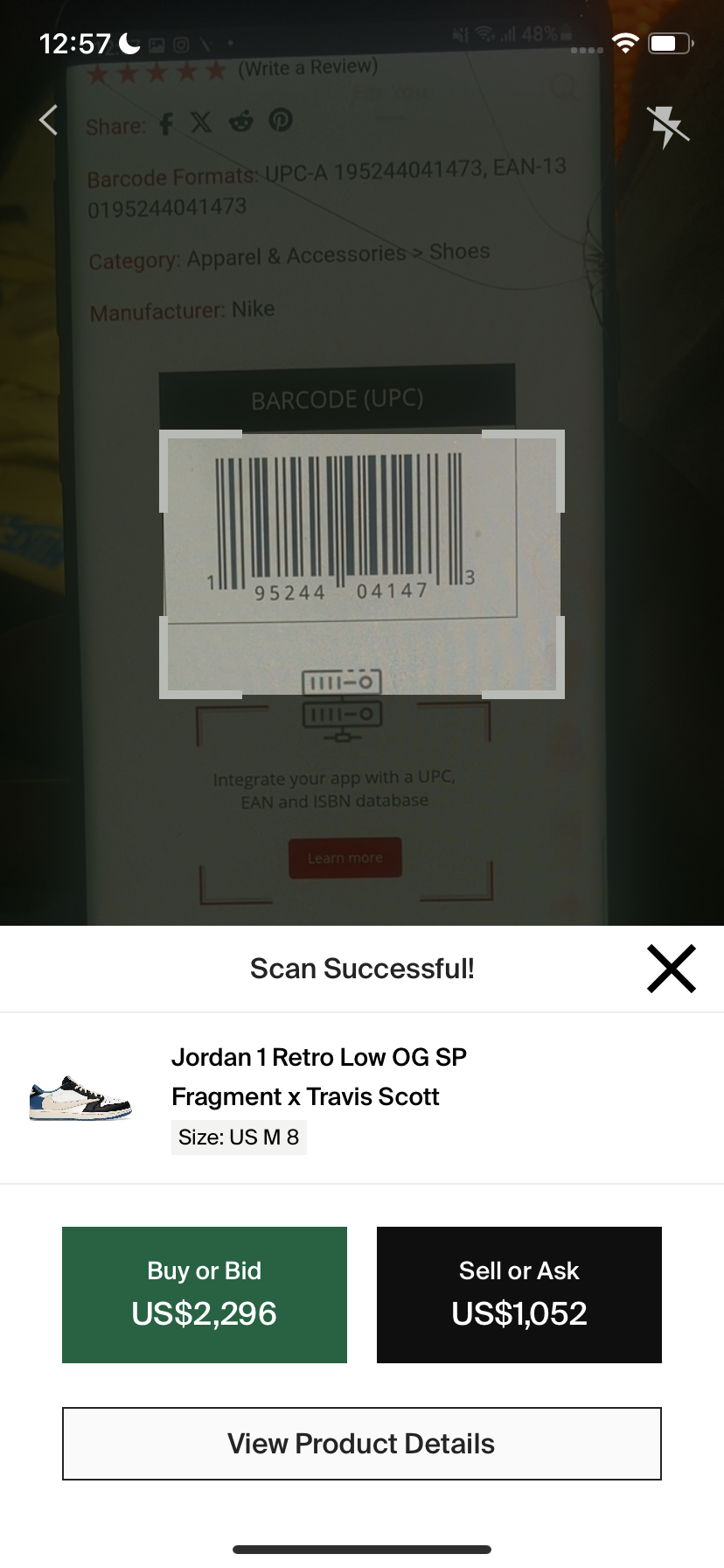Click the X share icon

[201, 122]
